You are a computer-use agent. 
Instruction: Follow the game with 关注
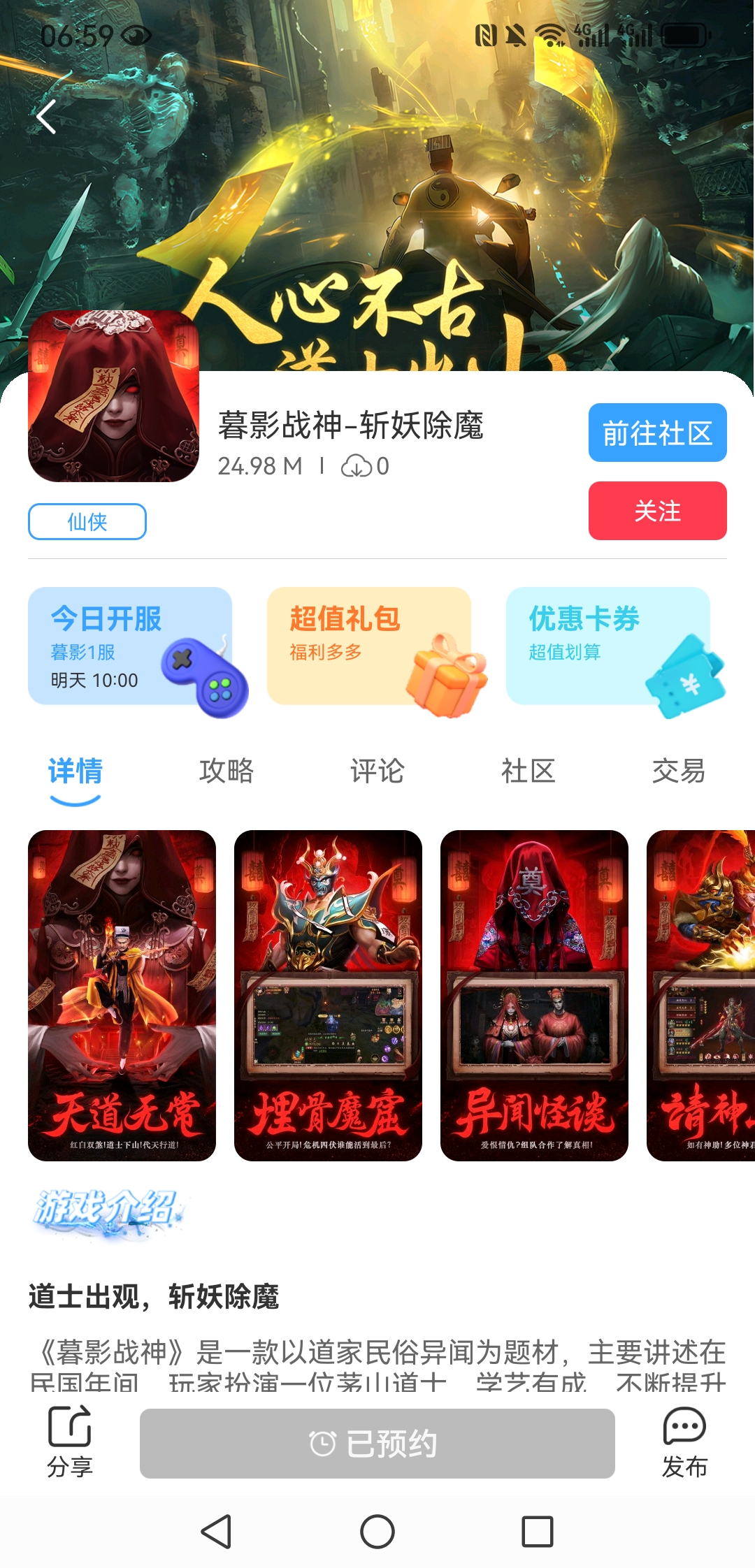(x=657, y=511)
